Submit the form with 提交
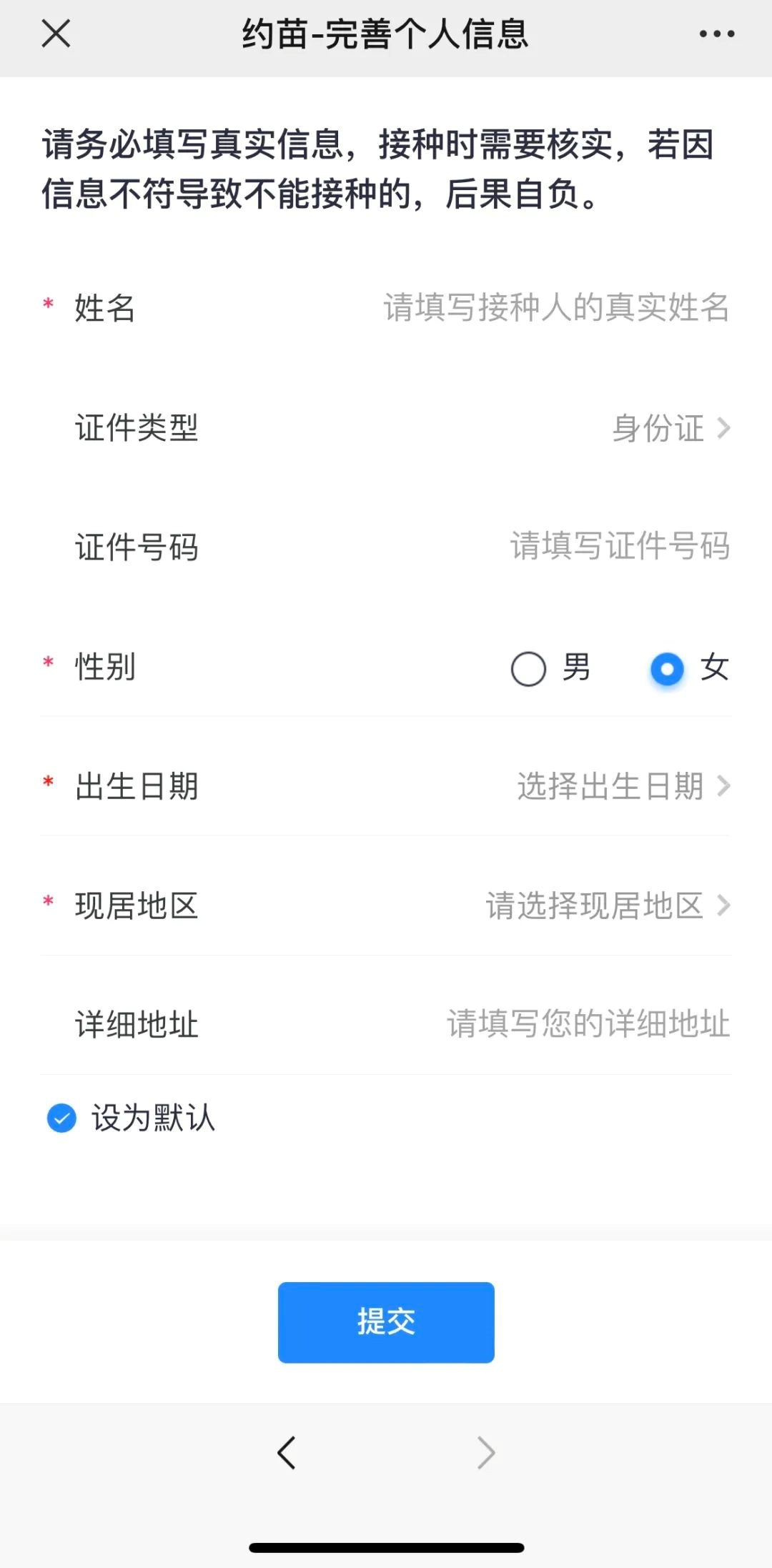Image resolution: width=772 pixels, height=1568 pixels. pyautogui.click(x=386, y=1322)
